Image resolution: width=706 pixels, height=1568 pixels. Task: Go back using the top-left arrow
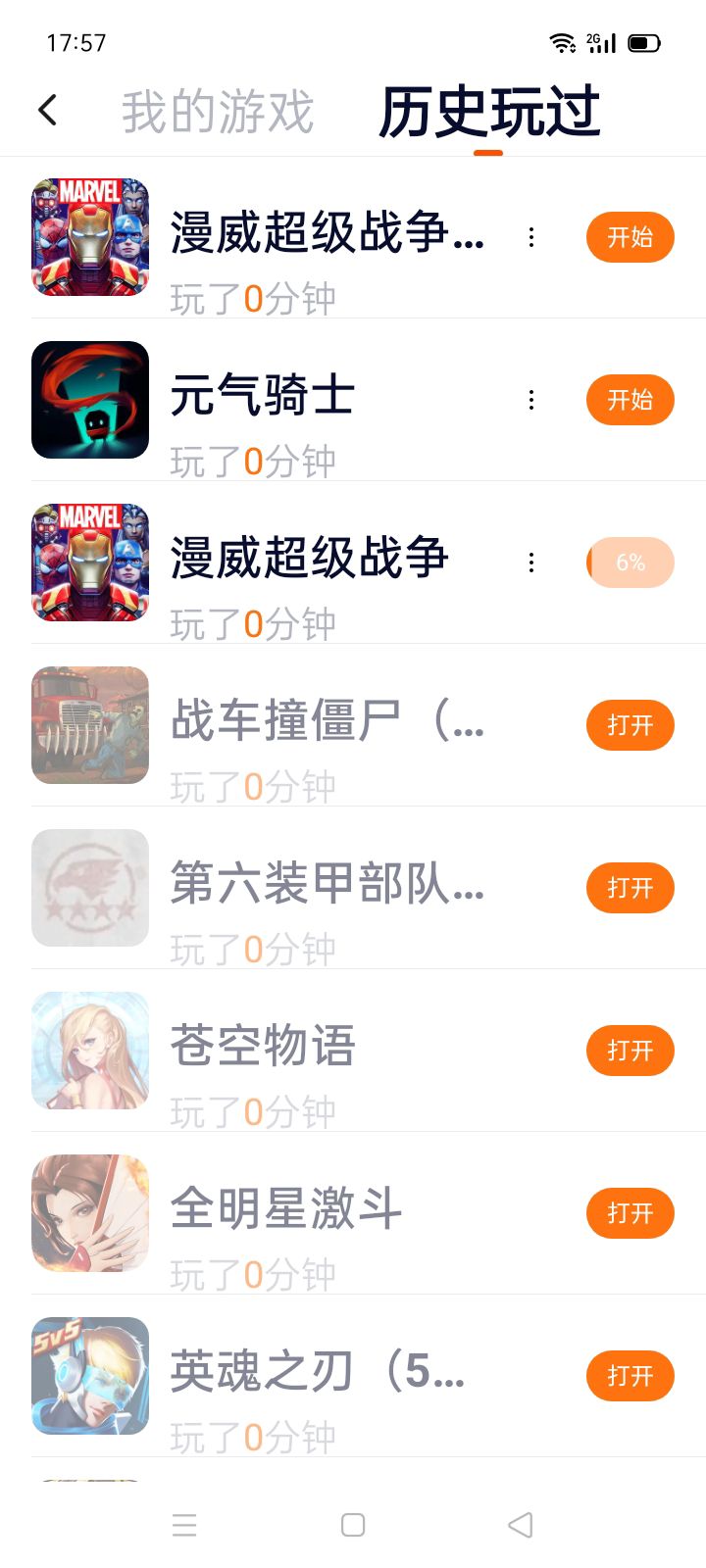pos(47,111)
